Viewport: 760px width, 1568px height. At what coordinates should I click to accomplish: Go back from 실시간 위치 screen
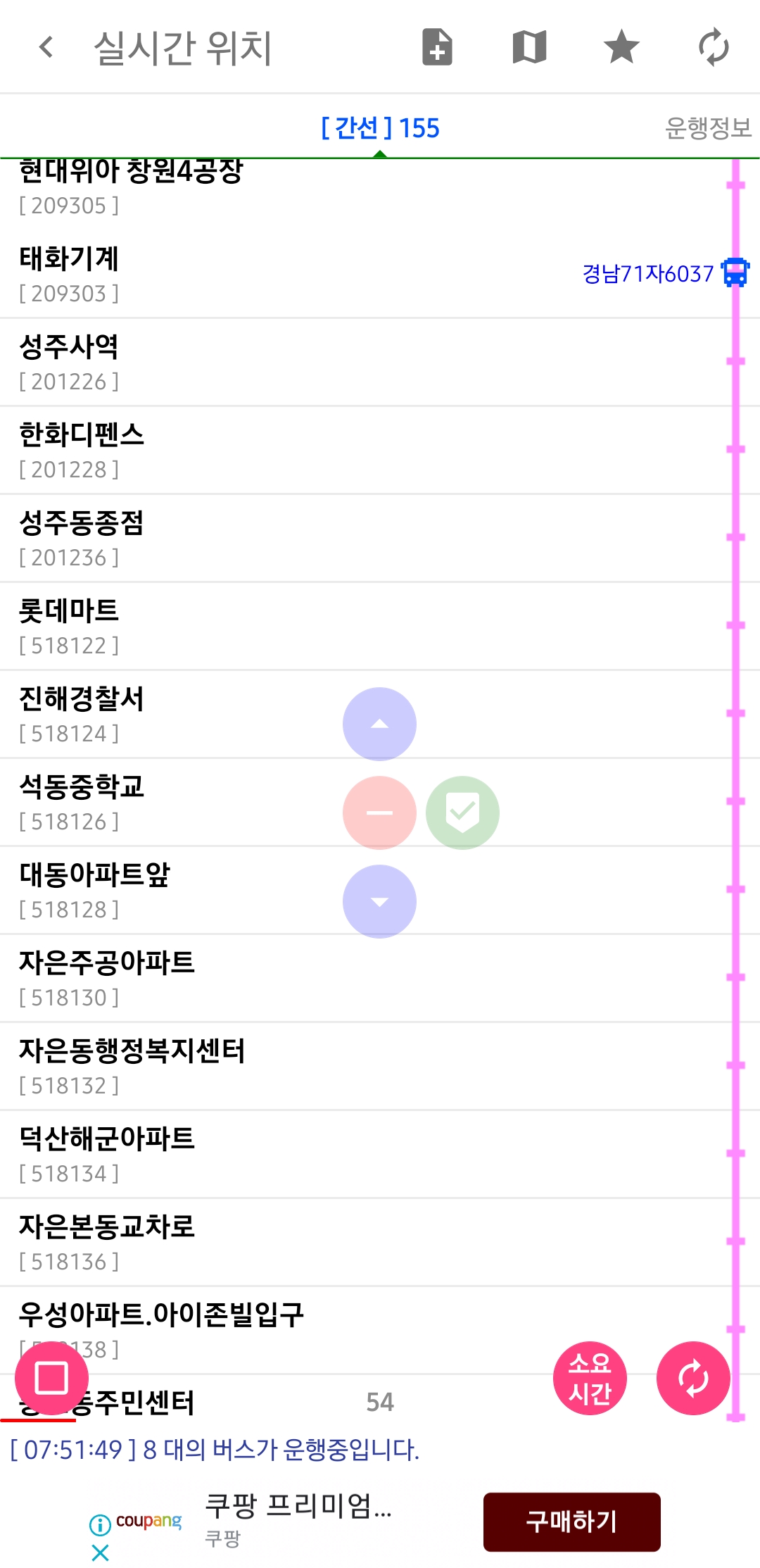(x=46, y=47)
